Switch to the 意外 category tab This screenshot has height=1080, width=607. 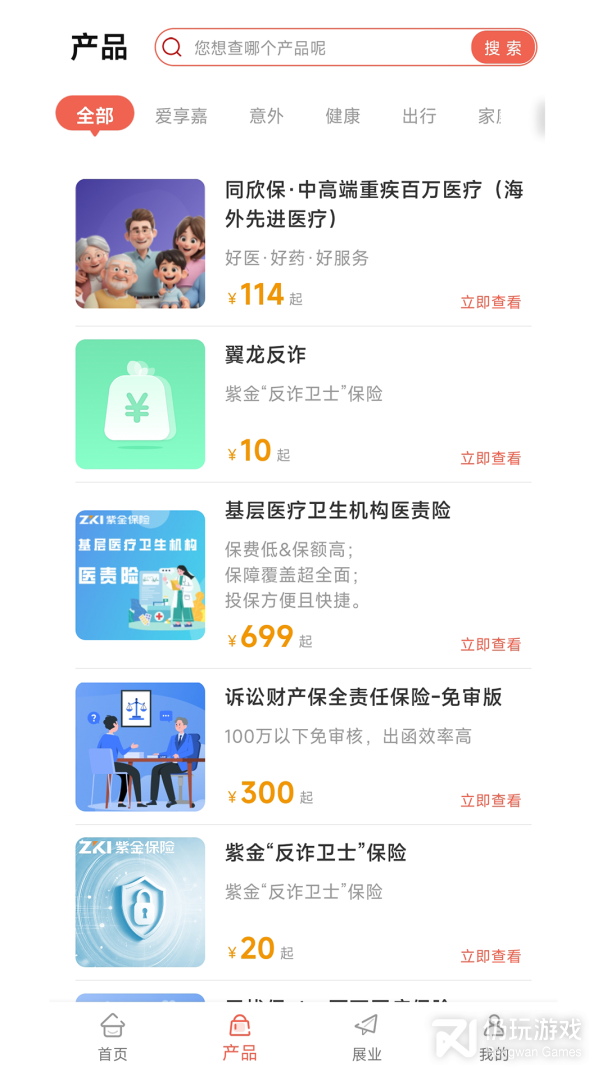266,116
